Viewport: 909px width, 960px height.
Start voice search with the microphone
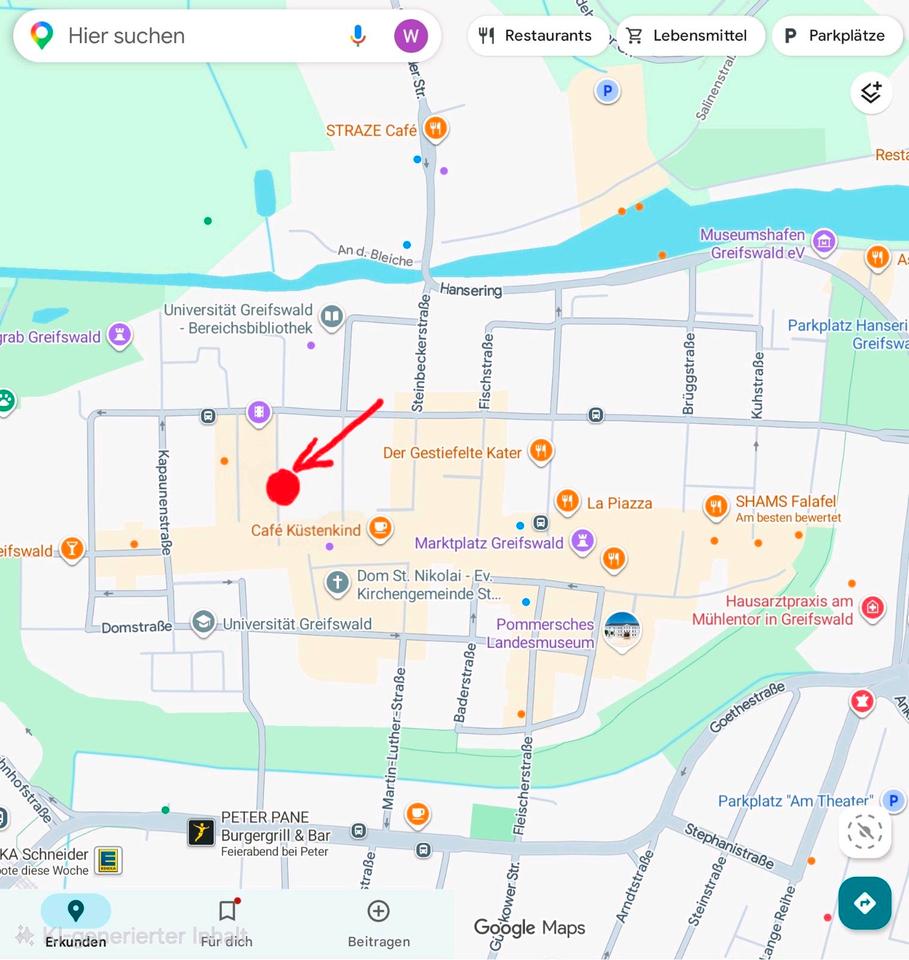[x=358, y=36]
